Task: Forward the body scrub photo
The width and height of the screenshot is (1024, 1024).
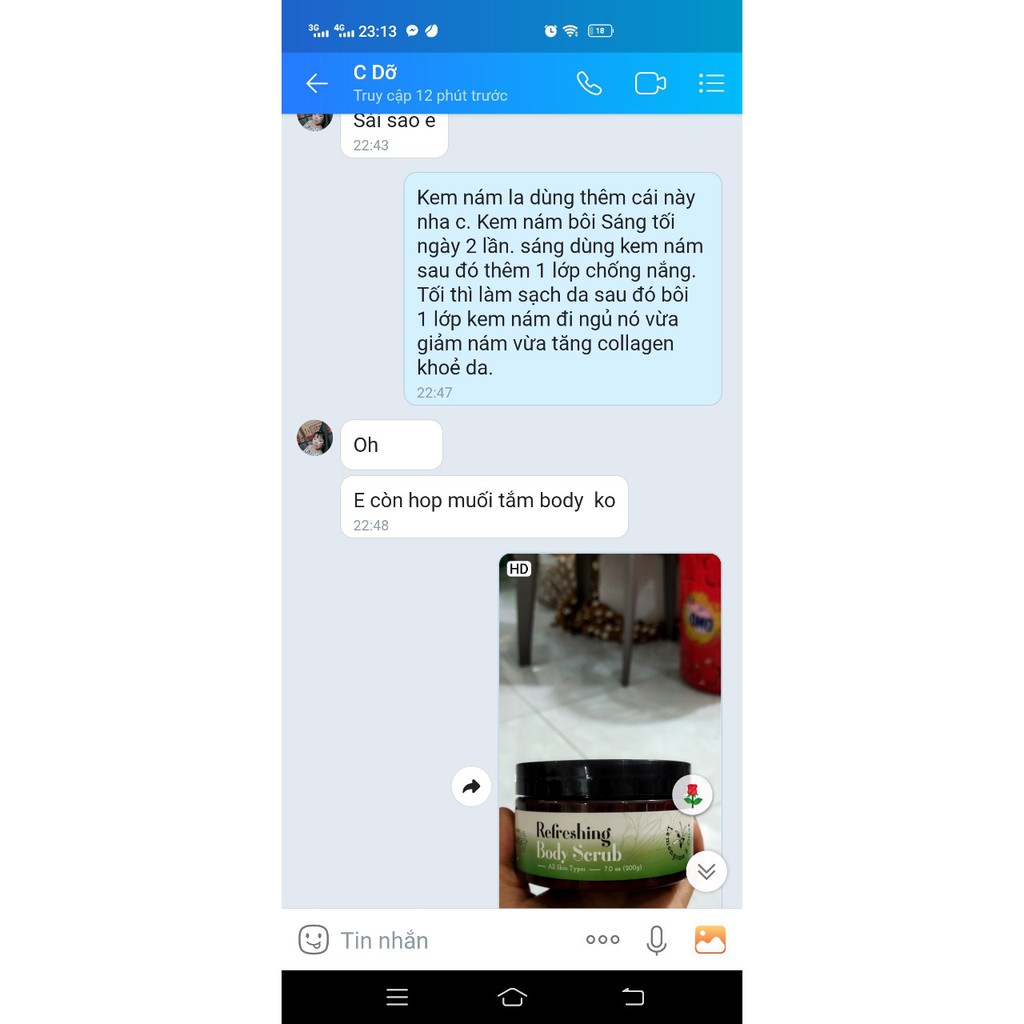Action: tap(471, 787)
